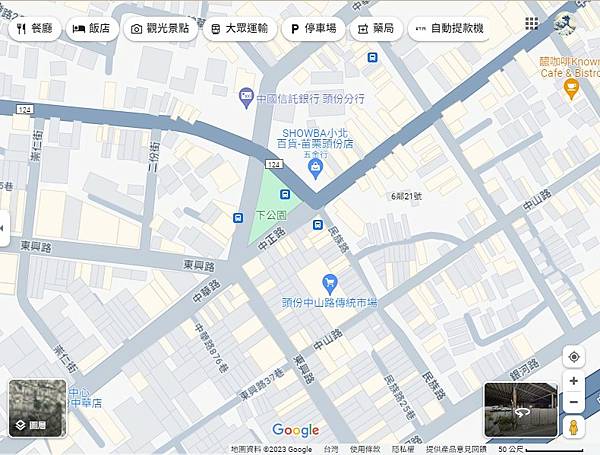
Task: Open the account profile avatar
Action: pyautogui.click(x=565, y=23)
